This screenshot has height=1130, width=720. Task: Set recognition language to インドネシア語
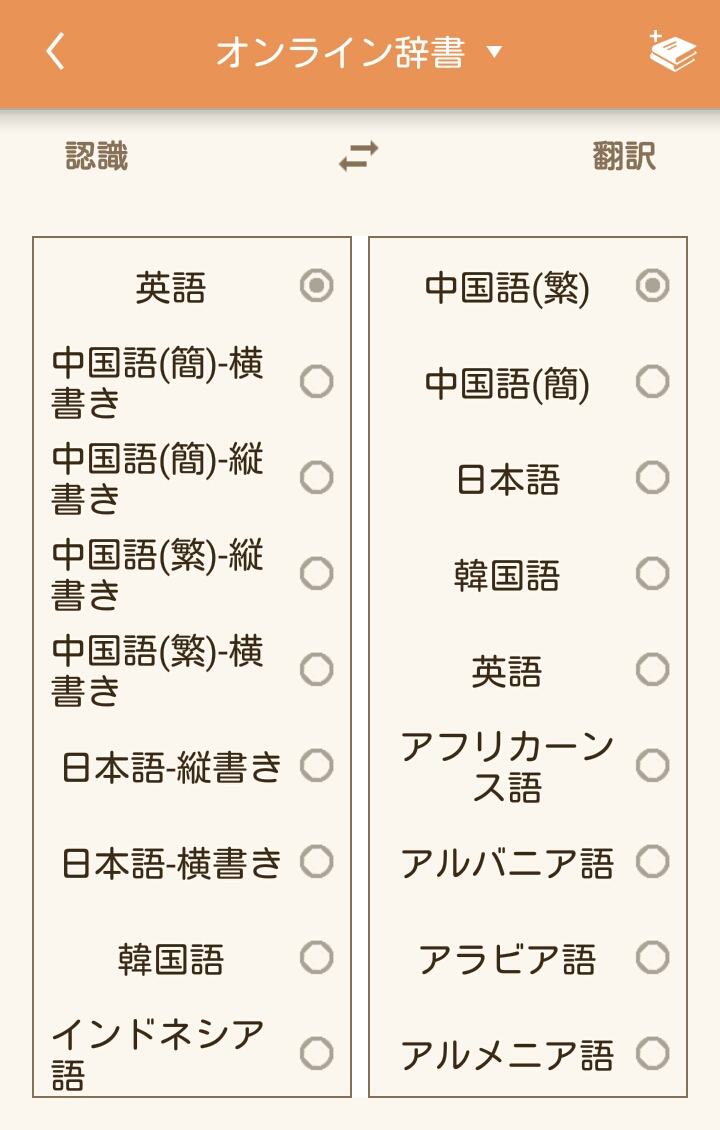tap(316, 1053)
